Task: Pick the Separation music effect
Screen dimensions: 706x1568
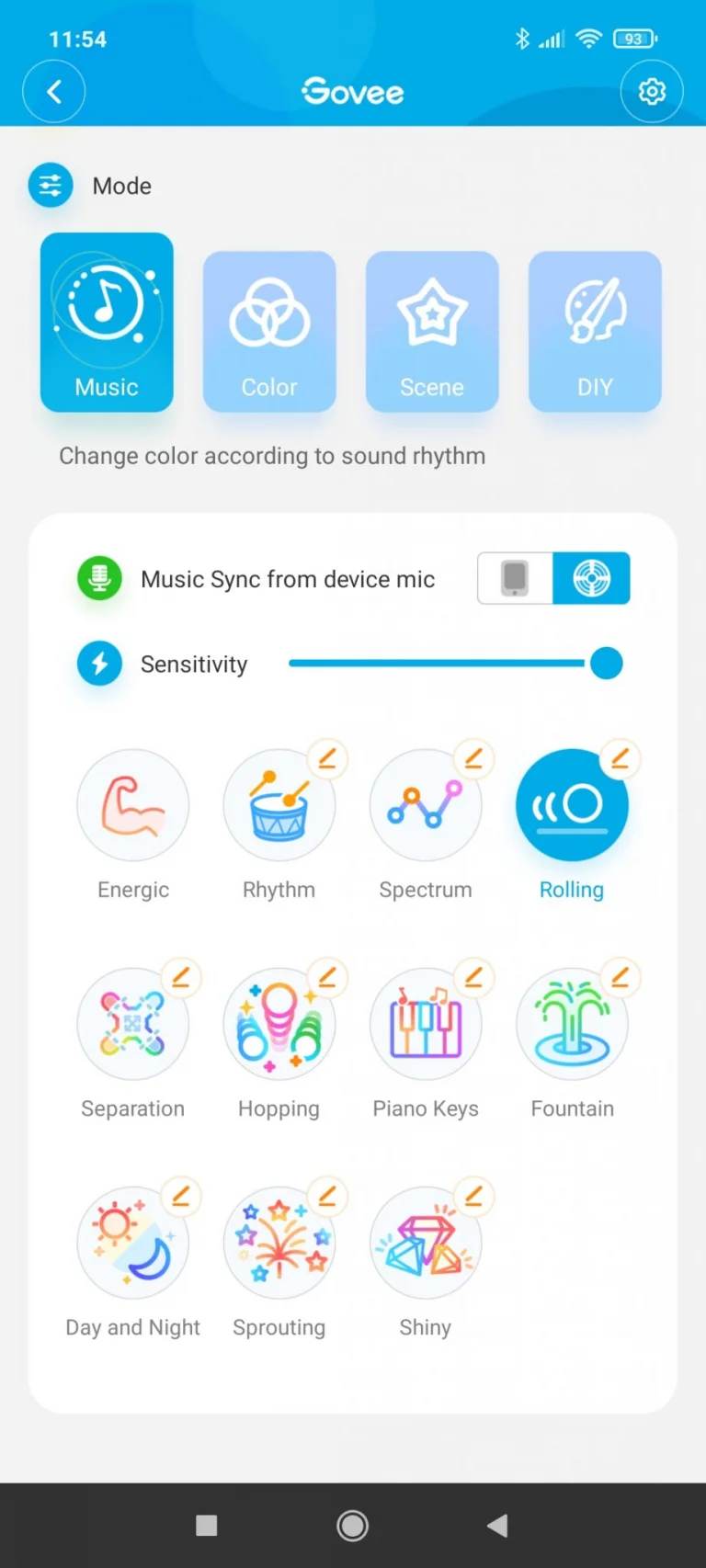Action: tap(133, 1024)
